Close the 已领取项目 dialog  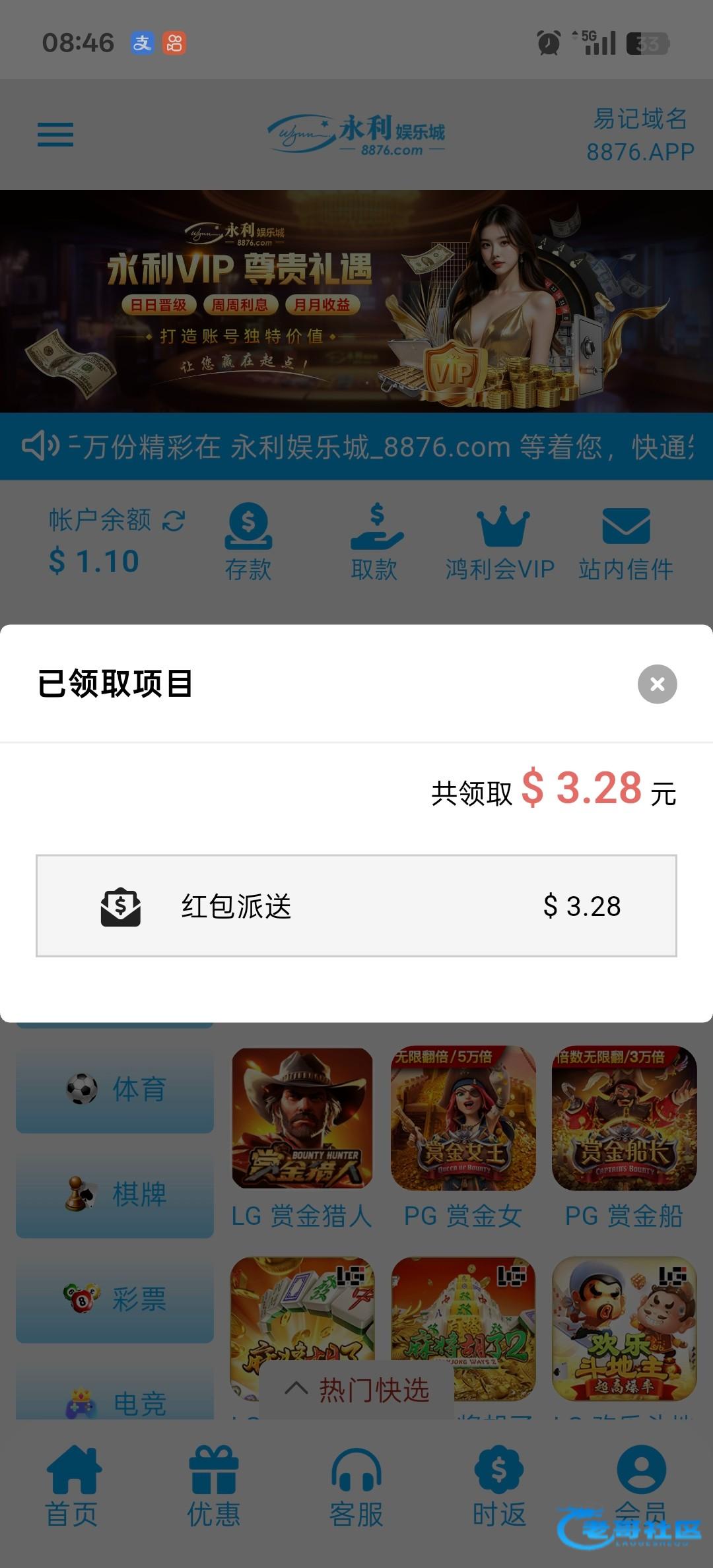pyautogui.click(x=657, y=684)
